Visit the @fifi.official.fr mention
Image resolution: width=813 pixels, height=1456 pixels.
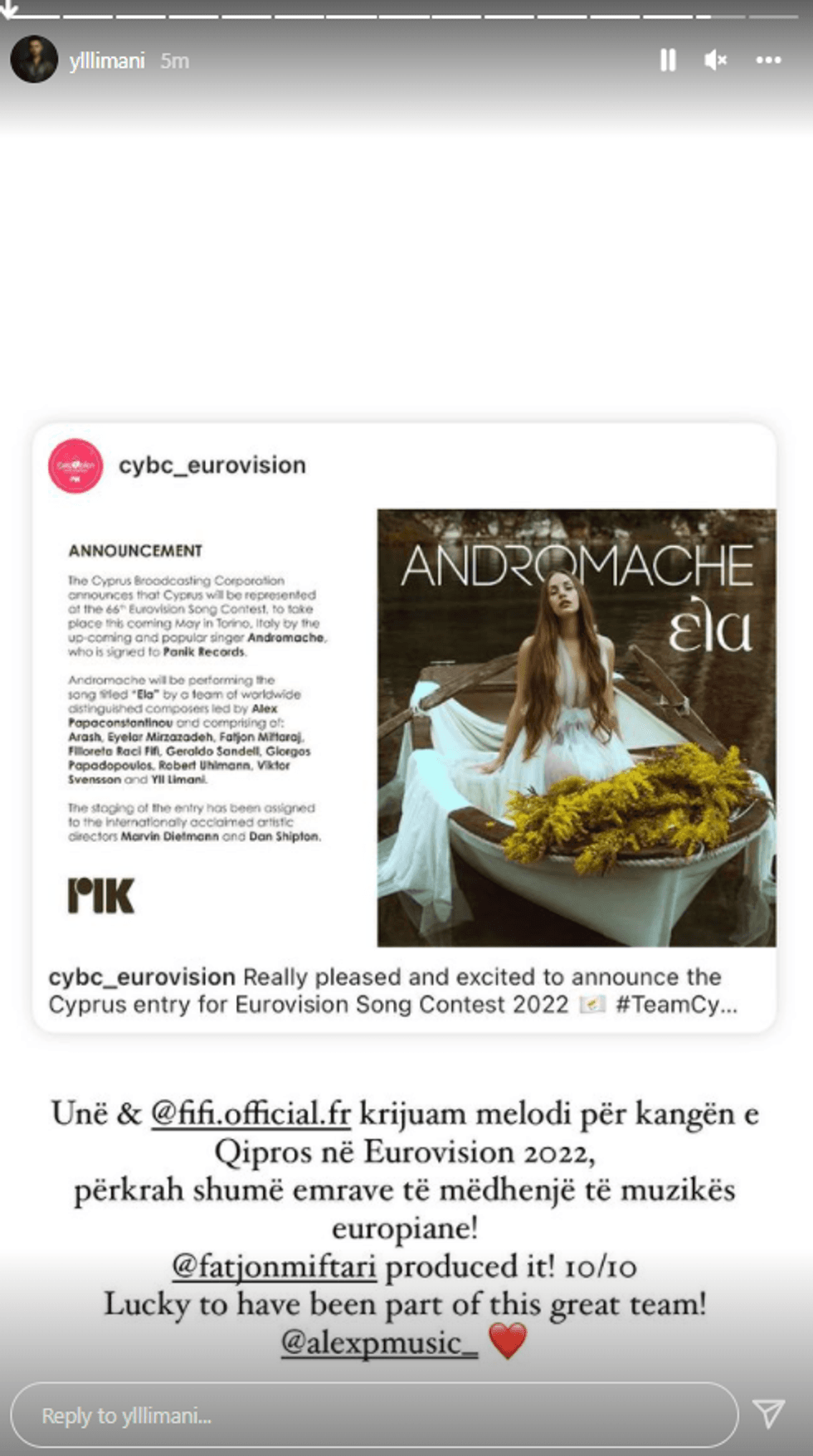(251, 1113)
